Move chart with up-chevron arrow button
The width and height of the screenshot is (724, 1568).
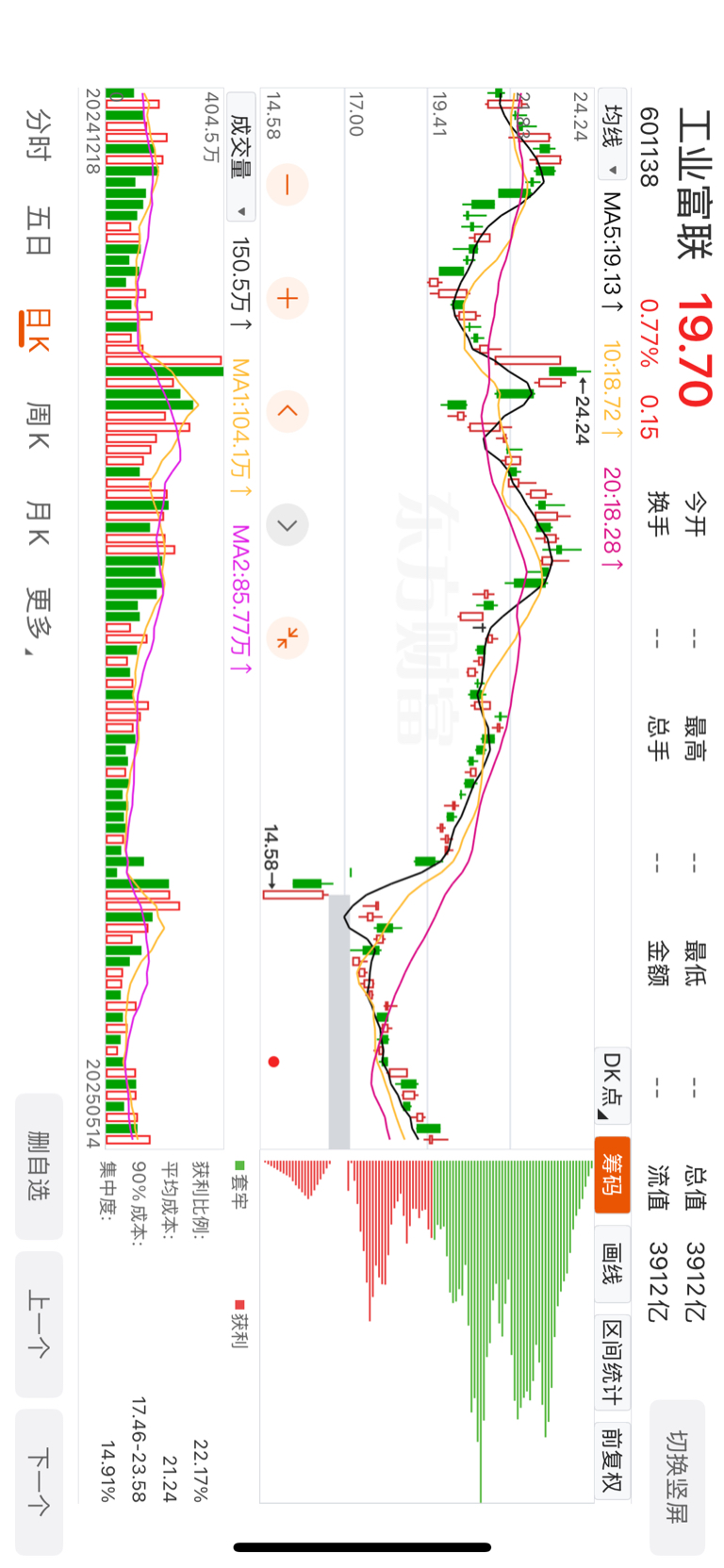tap(288, 411)
